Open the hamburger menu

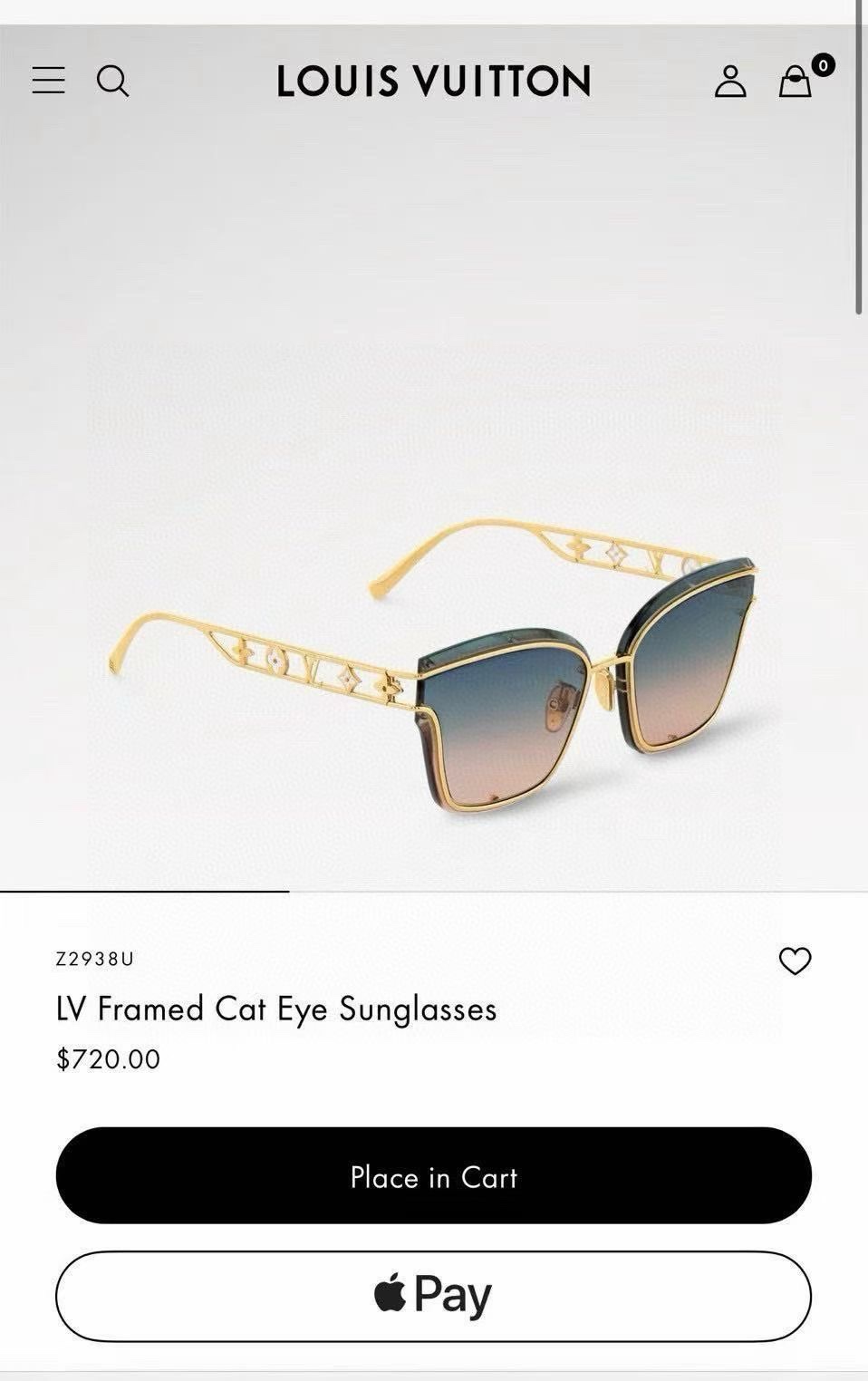click(x=48, y=81)
